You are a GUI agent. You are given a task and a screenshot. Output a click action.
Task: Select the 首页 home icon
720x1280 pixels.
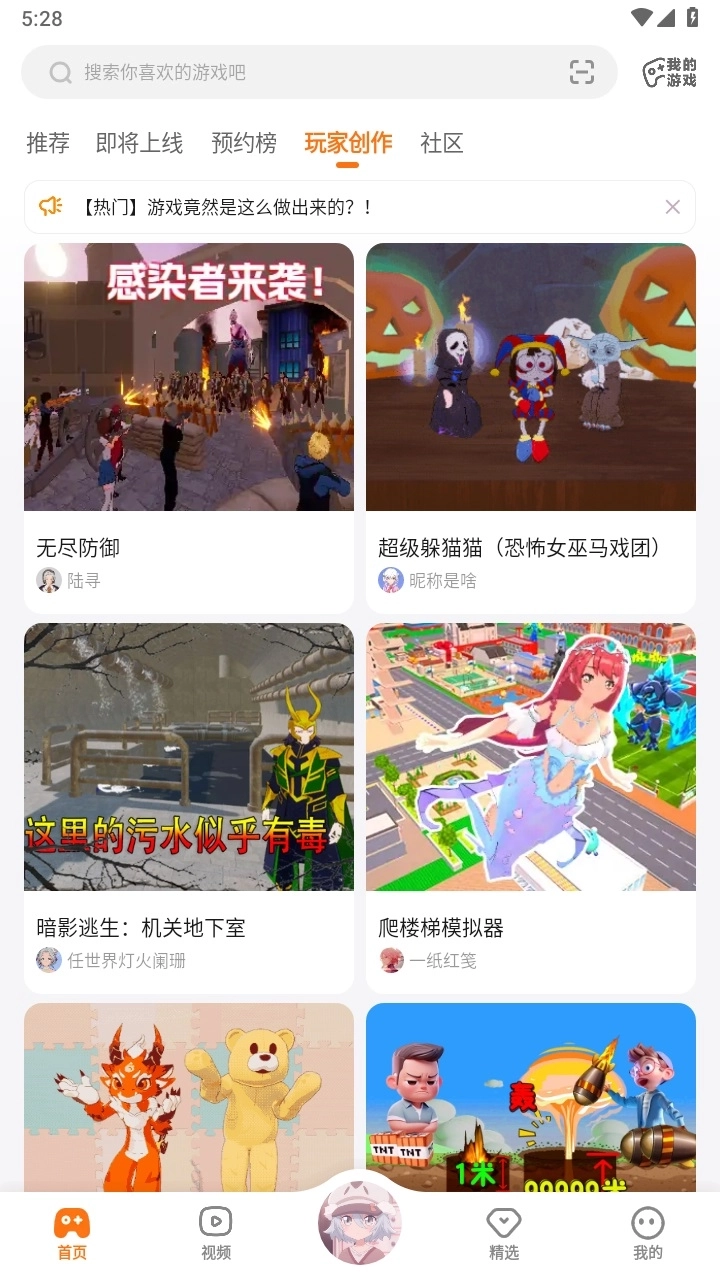[71, 1228]
